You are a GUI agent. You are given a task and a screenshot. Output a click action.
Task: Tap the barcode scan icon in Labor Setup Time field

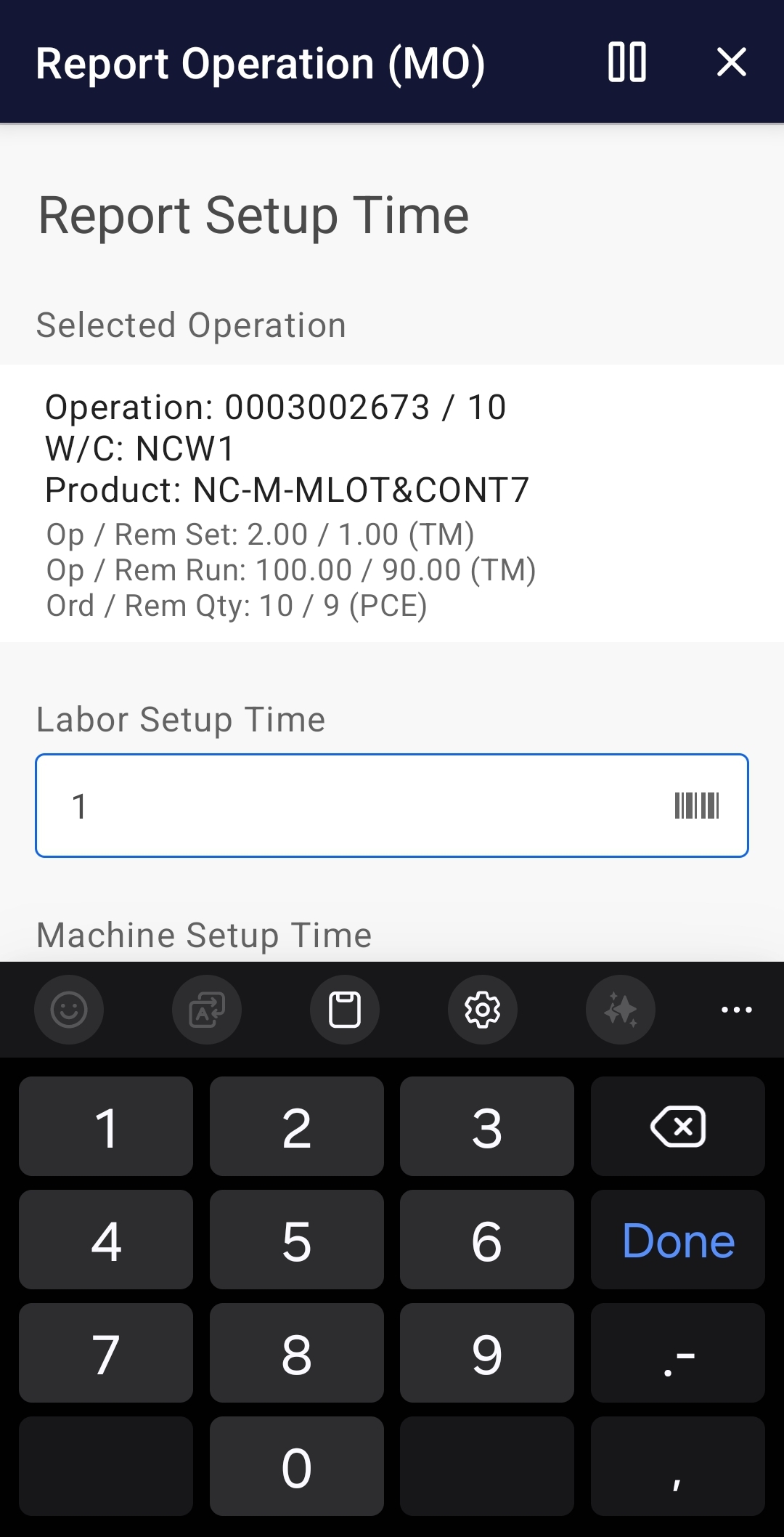coord(697,805)
